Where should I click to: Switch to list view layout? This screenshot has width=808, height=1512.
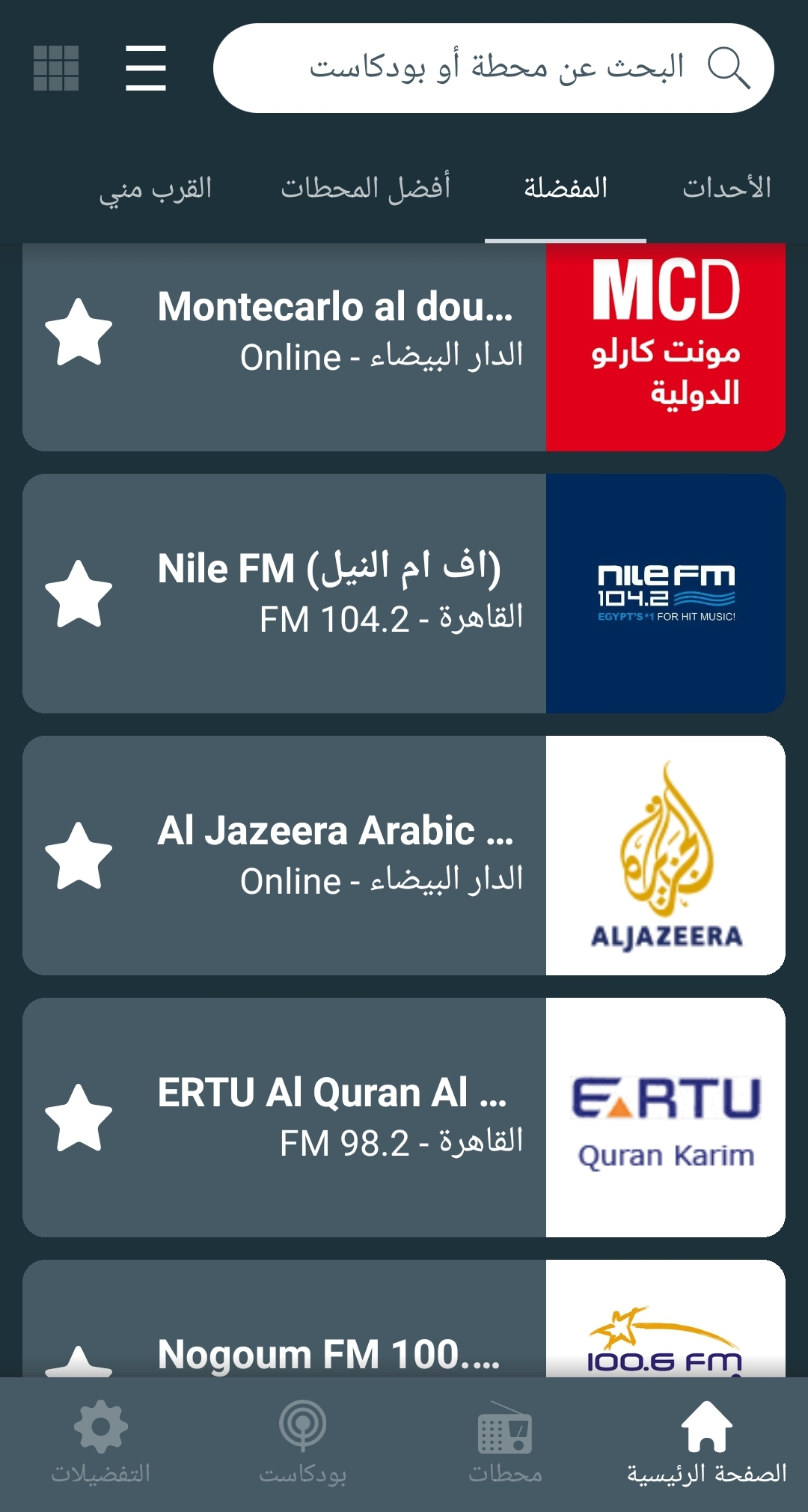coord(146,68)
